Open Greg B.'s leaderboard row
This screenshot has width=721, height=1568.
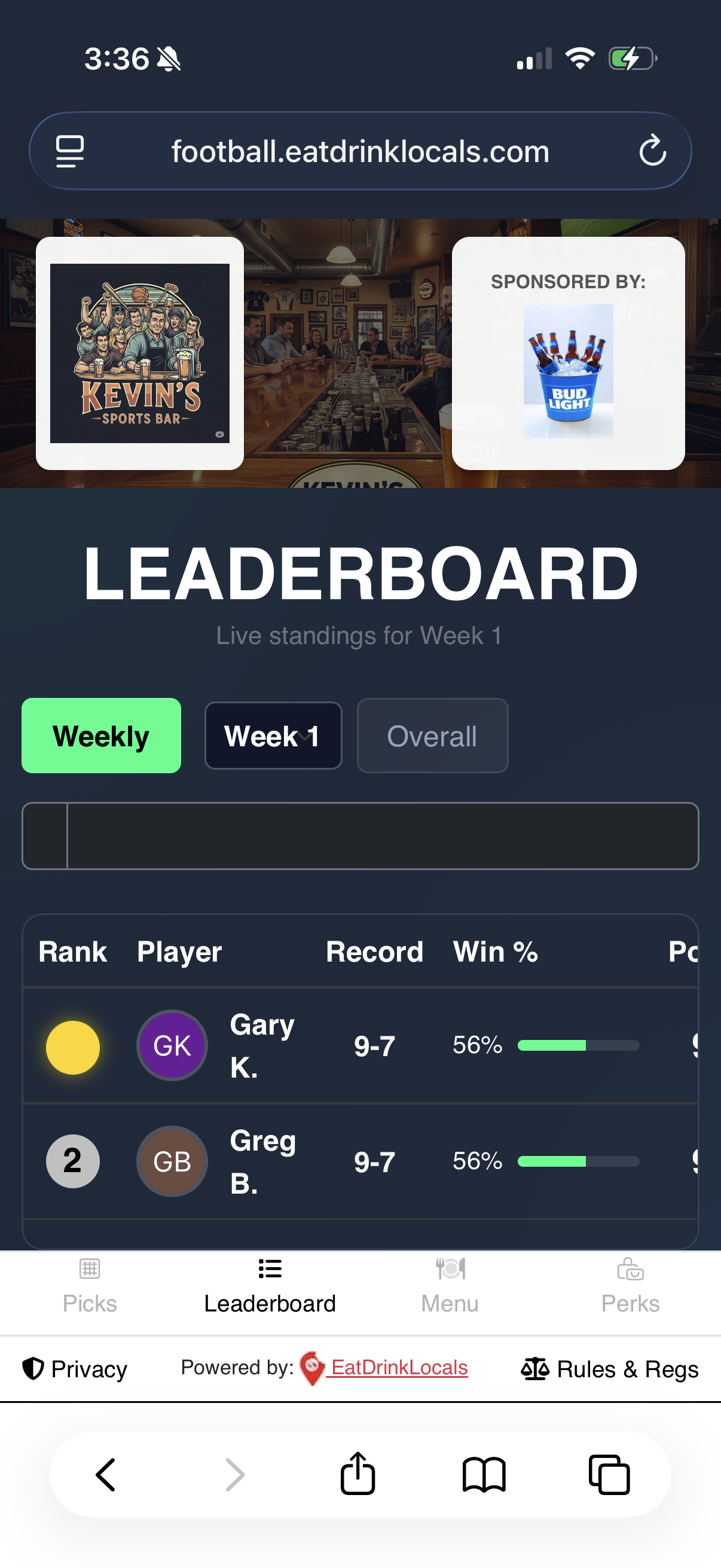tap(262, 1161)
